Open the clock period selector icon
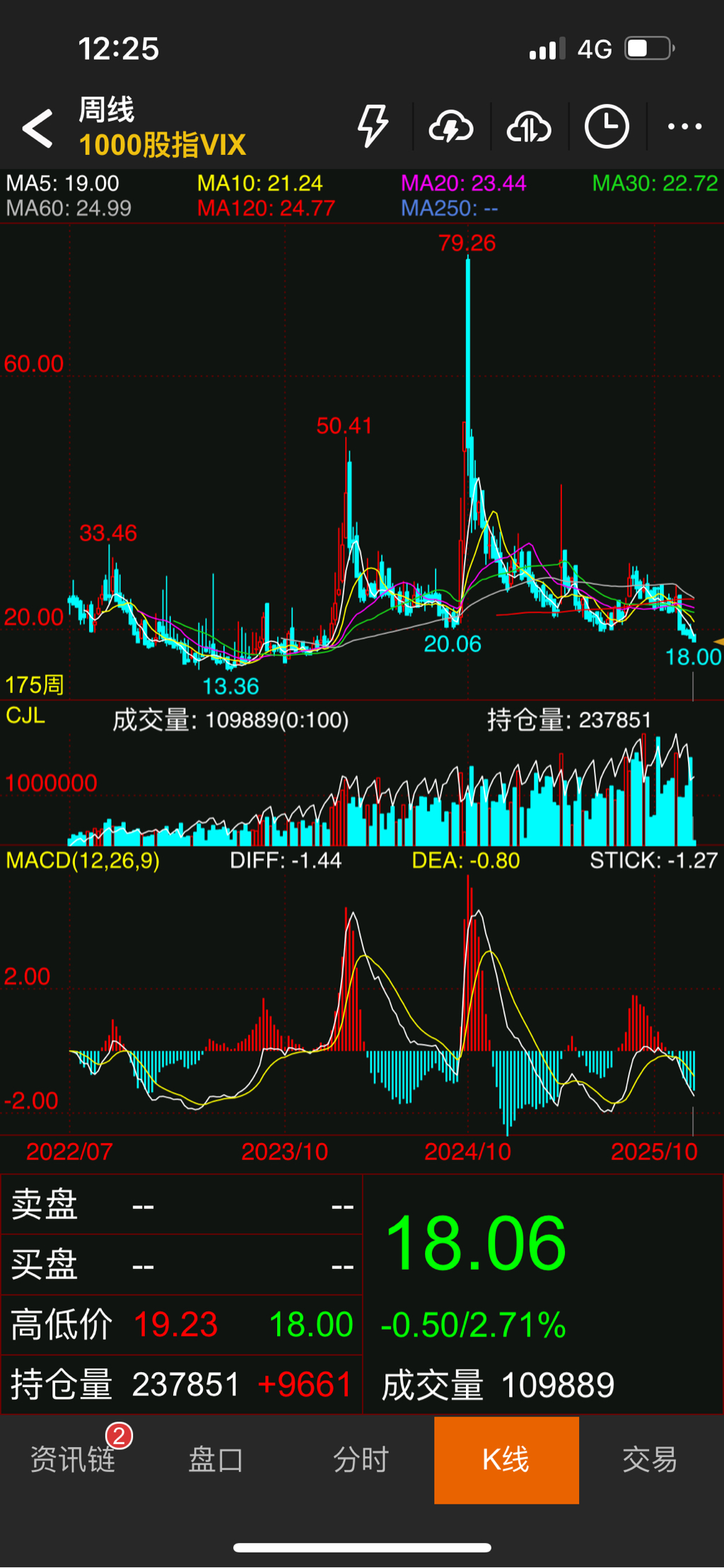Image resolution: width=724 pixels, height=1568 pixels. [x=607, y=127]
